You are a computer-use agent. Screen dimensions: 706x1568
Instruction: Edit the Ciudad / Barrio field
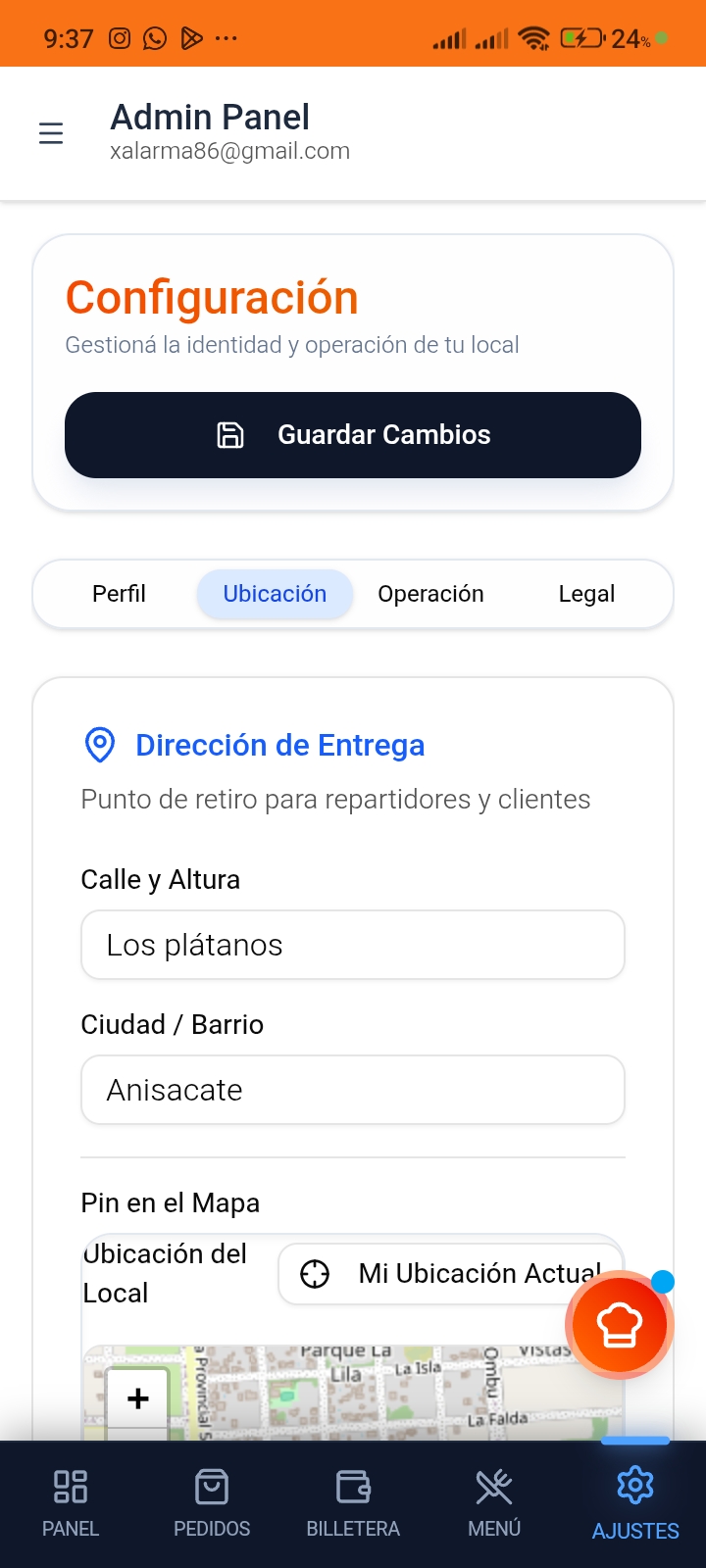point(353,1090)
